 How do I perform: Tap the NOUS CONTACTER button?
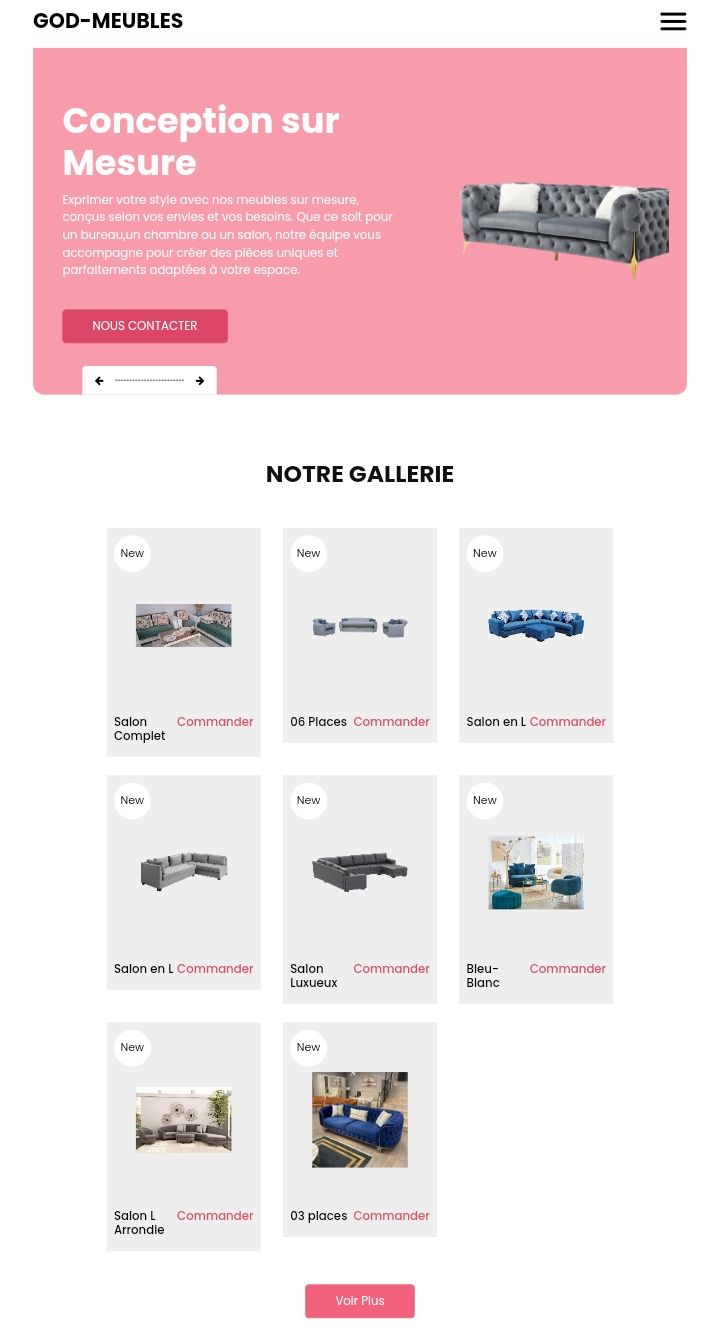[145, 326]
